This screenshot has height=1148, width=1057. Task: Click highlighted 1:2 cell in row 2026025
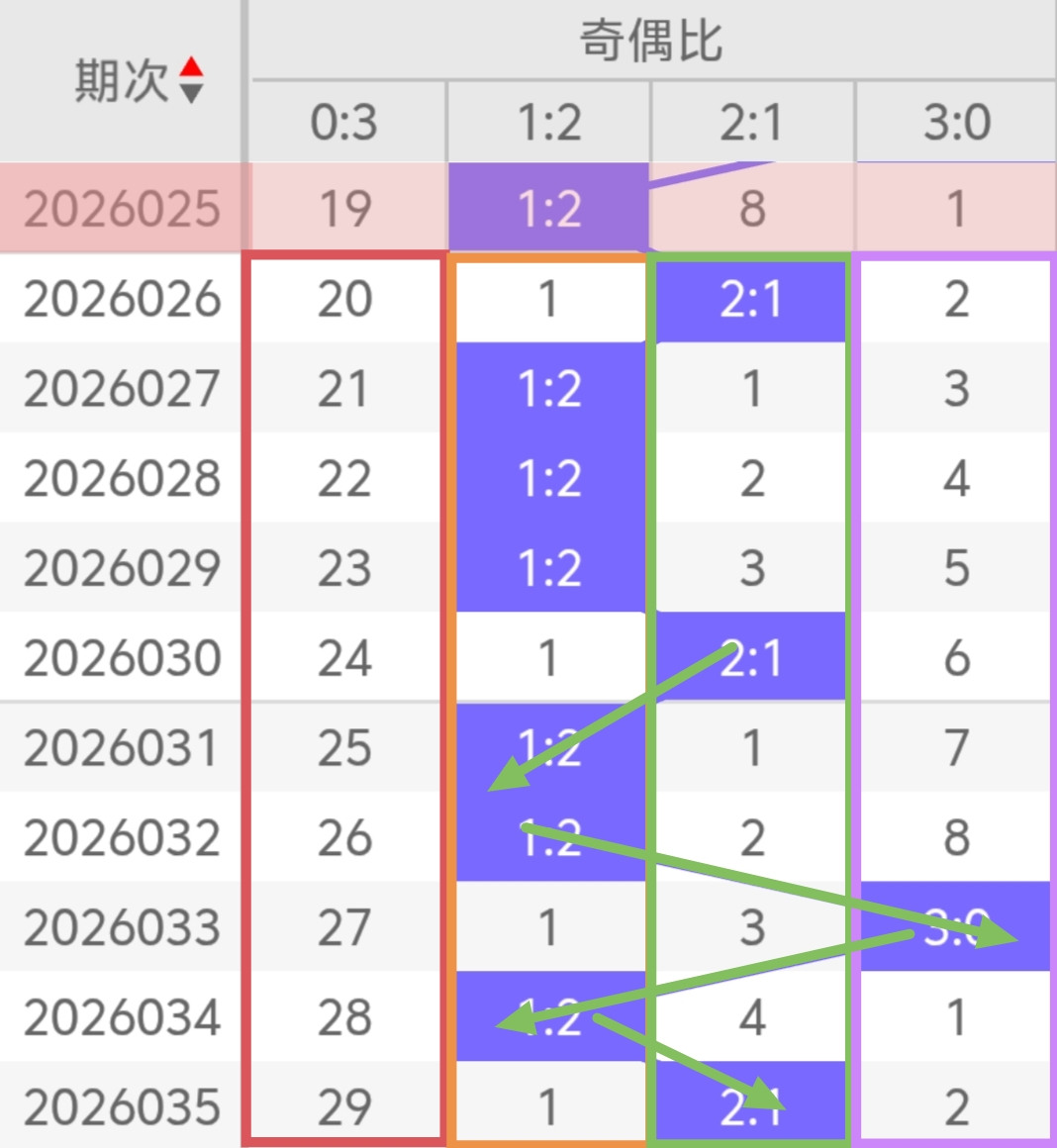click(547, 208)
